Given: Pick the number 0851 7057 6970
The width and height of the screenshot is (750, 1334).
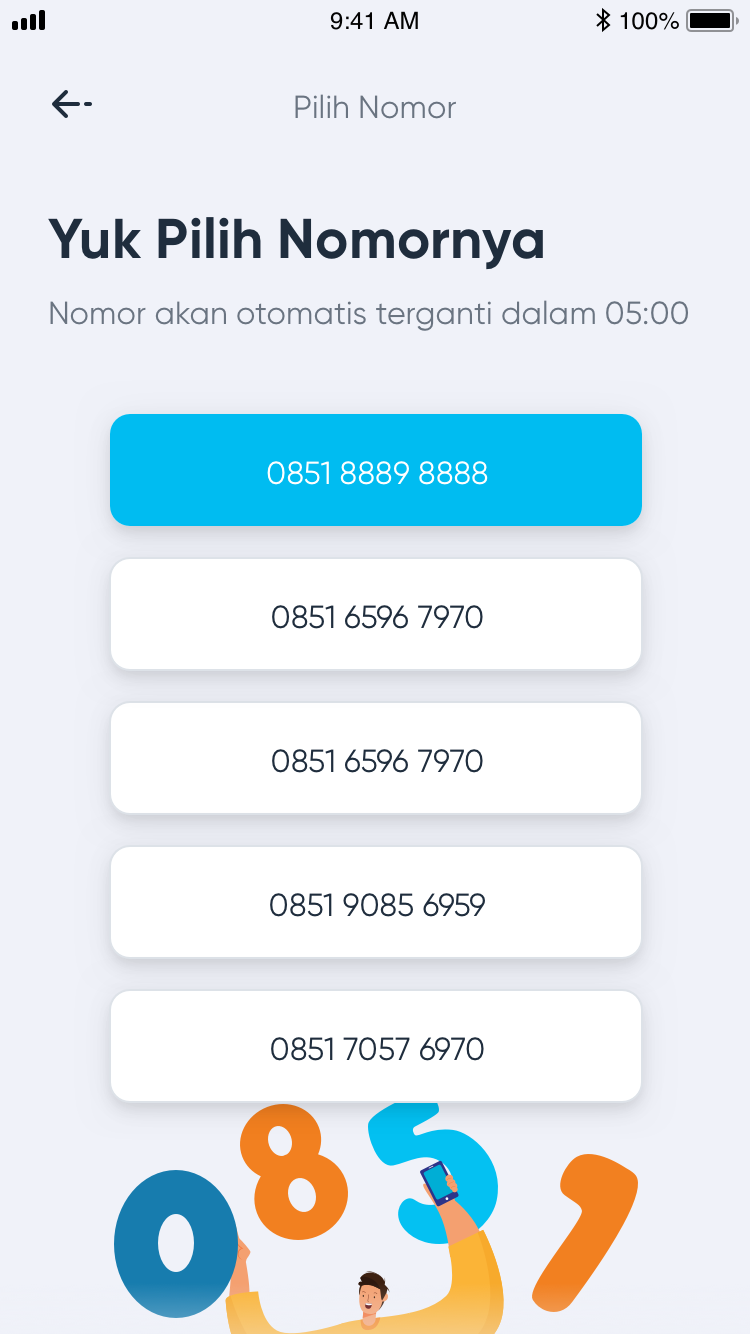Looking at the screenshot, I should 376,1046.
